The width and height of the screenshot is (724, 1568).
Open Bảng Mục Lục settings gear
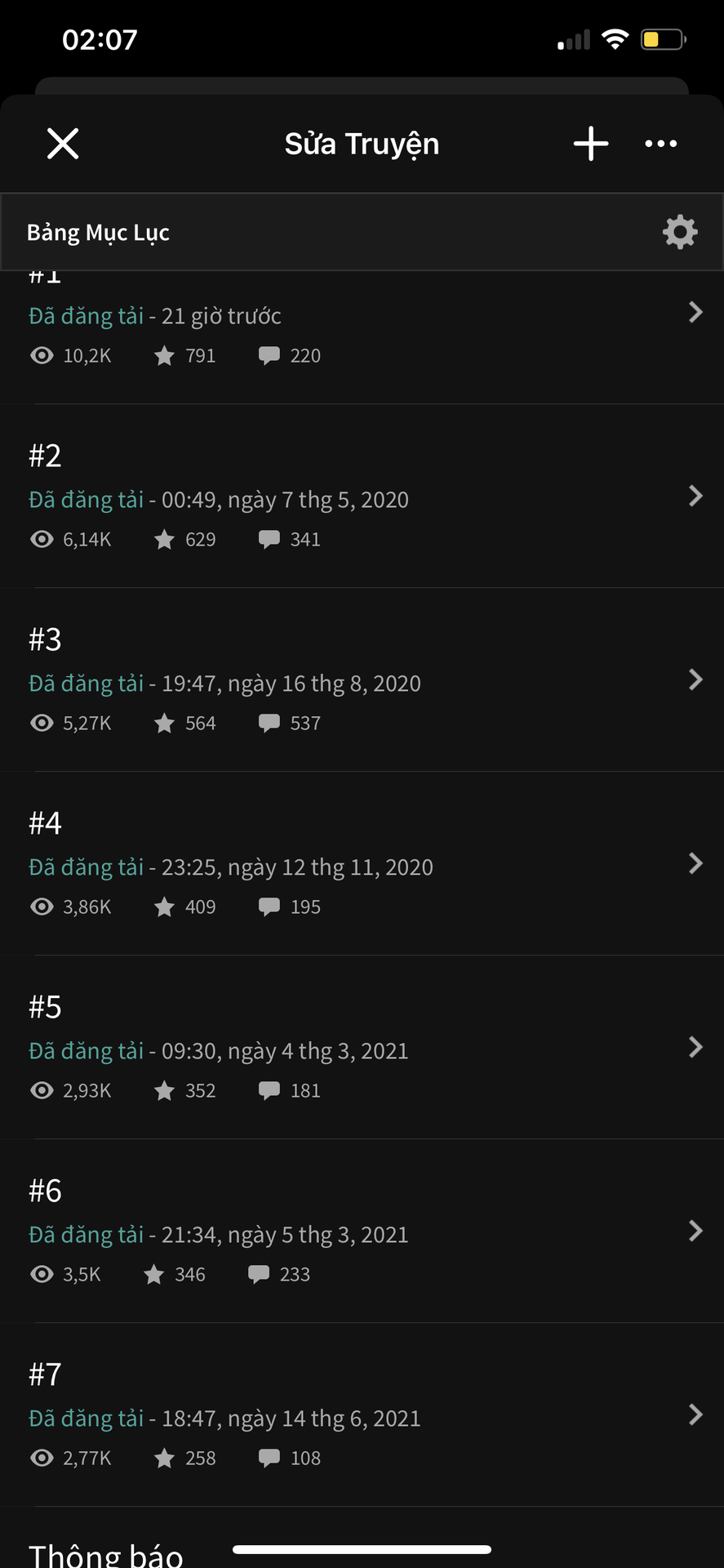pos(679,232)
